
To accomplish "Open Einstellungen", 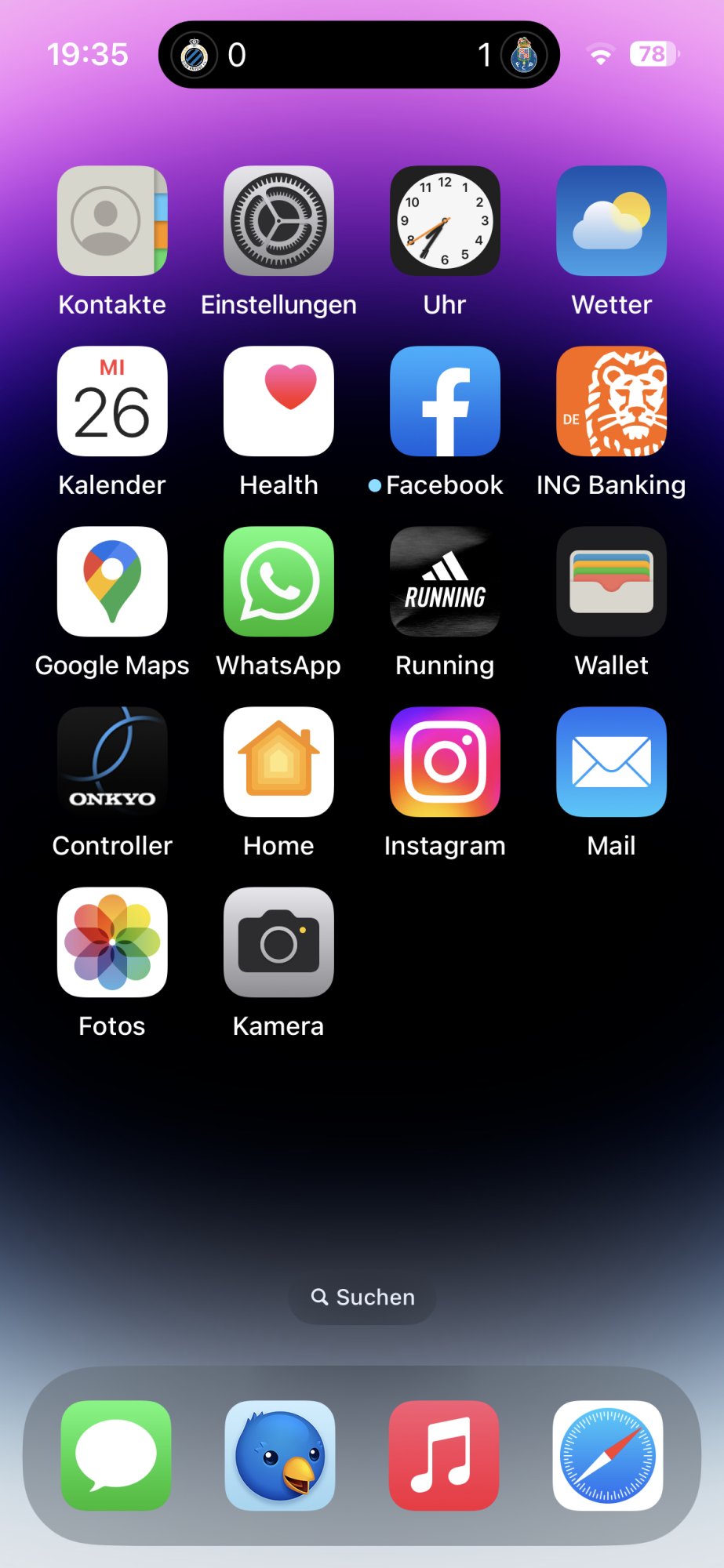I will [278, 221].
